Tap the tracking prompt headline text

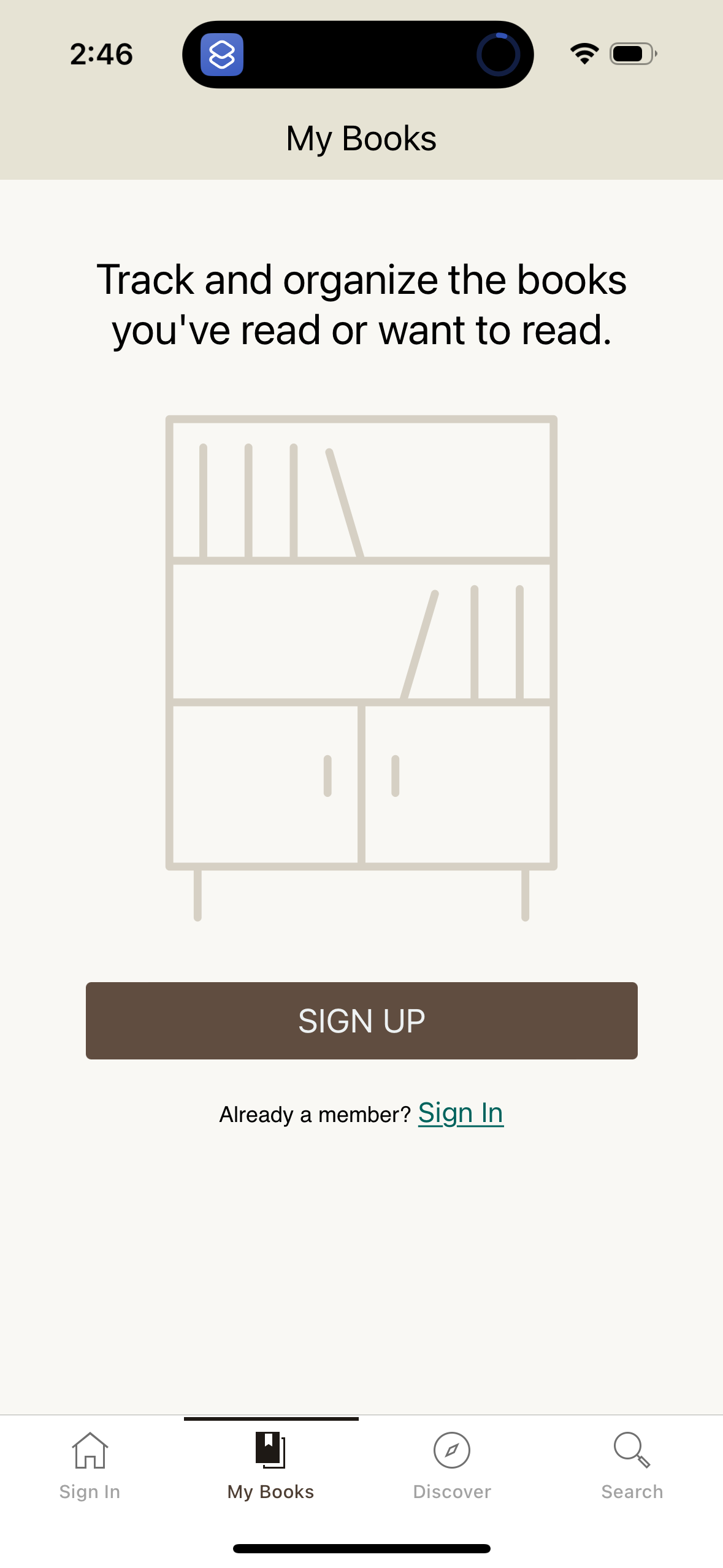(361, 304)
